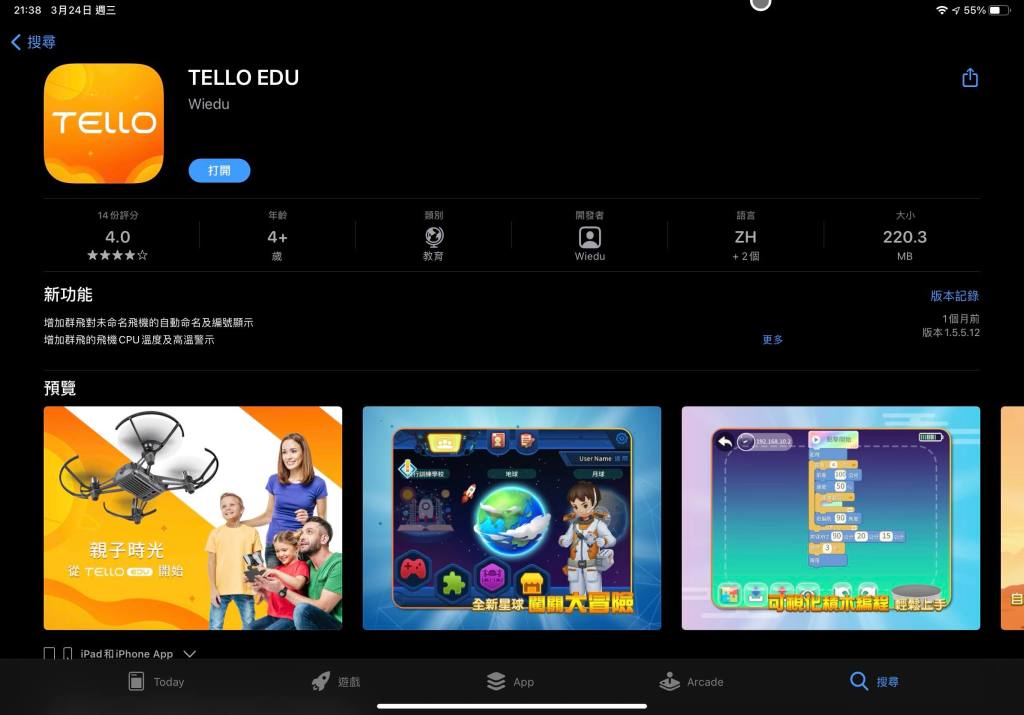Go back to 搜尋 results
Viewport: 1024px width, 715px height.
pos(34,42)
